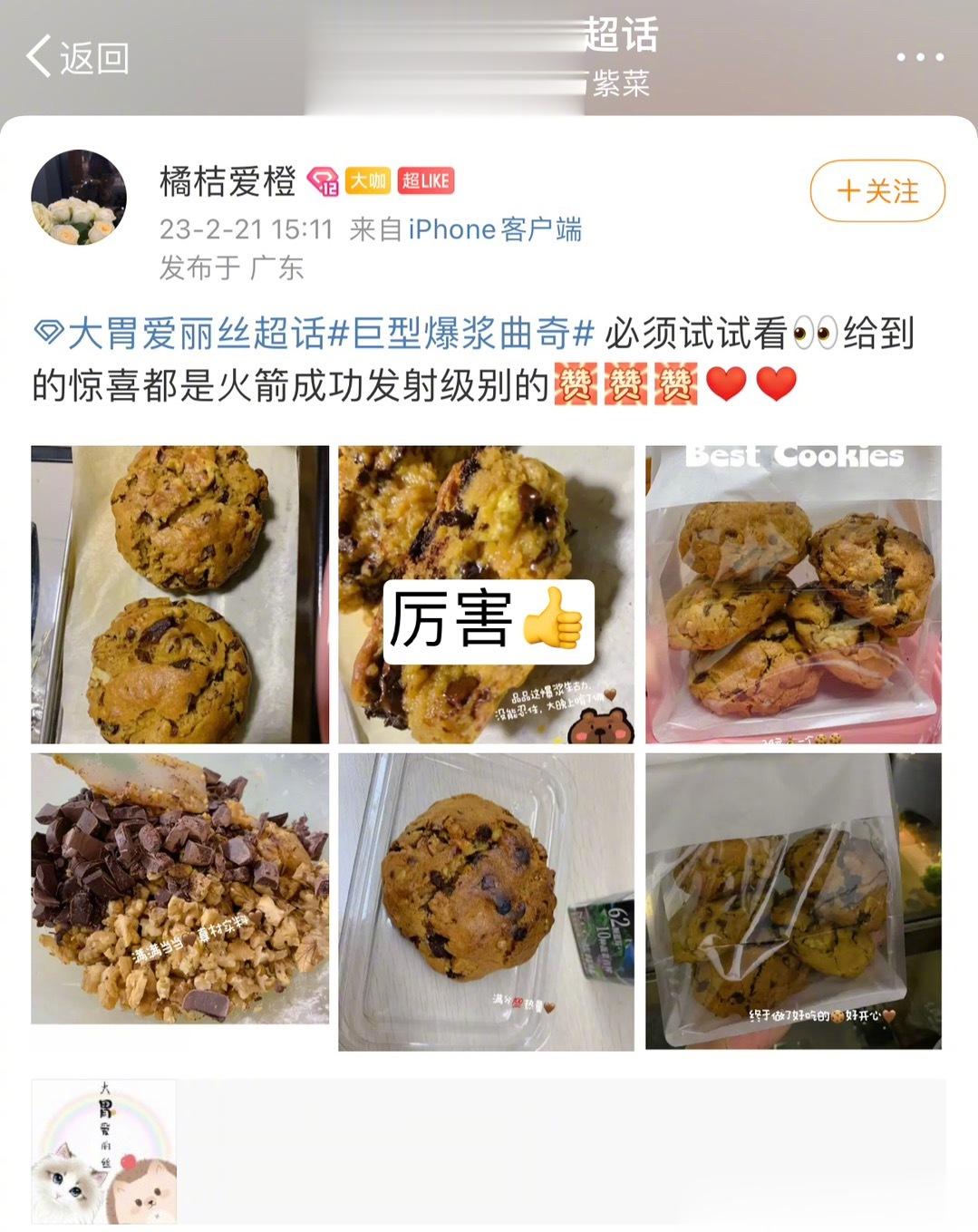Open the single cookie in box photo
The image size is (978, 1232).
pyautogui.click(x=487, y=902)
